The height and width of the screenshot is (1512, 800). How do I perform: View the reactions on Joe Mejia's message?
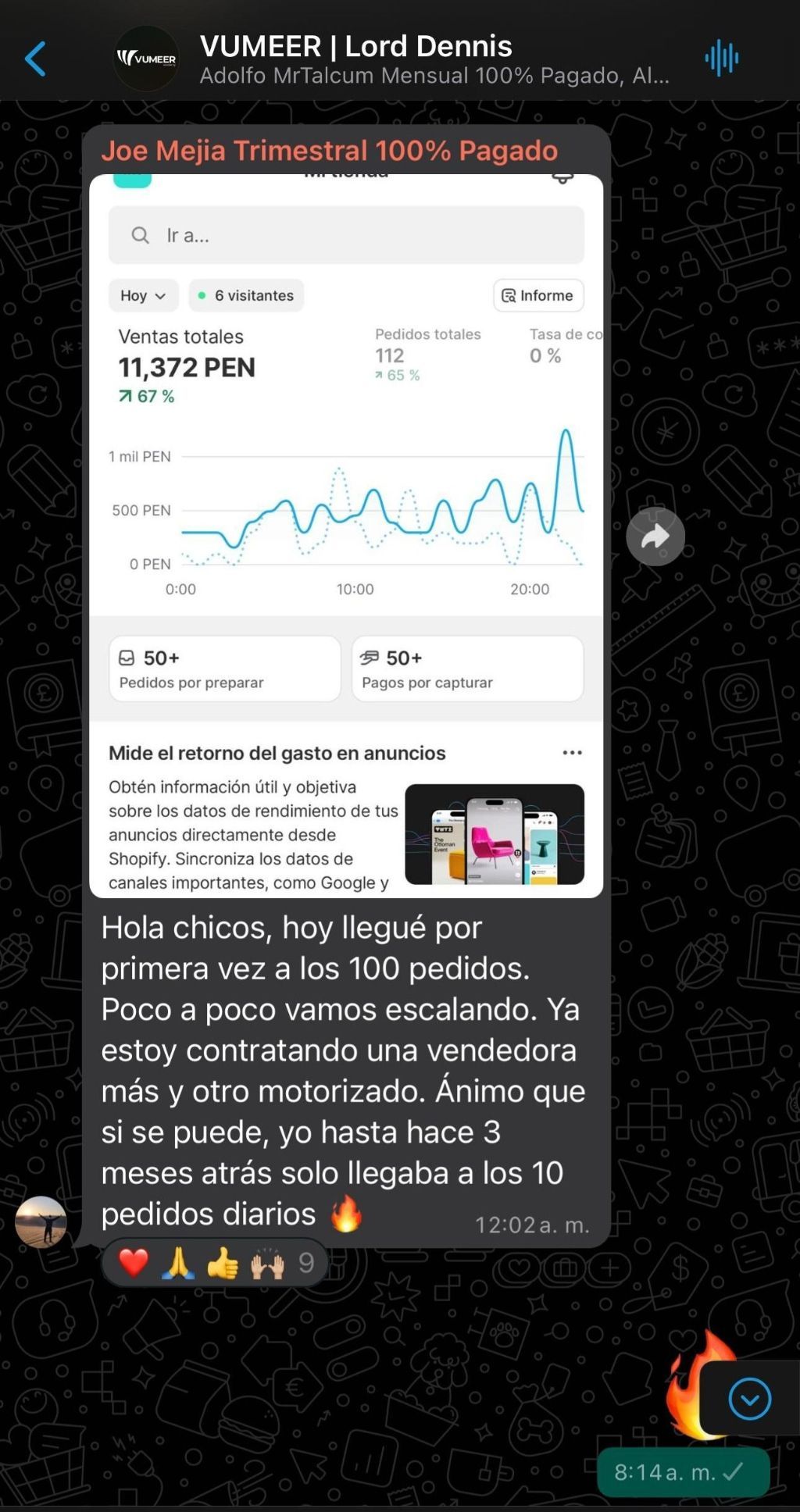point(215,1263)
